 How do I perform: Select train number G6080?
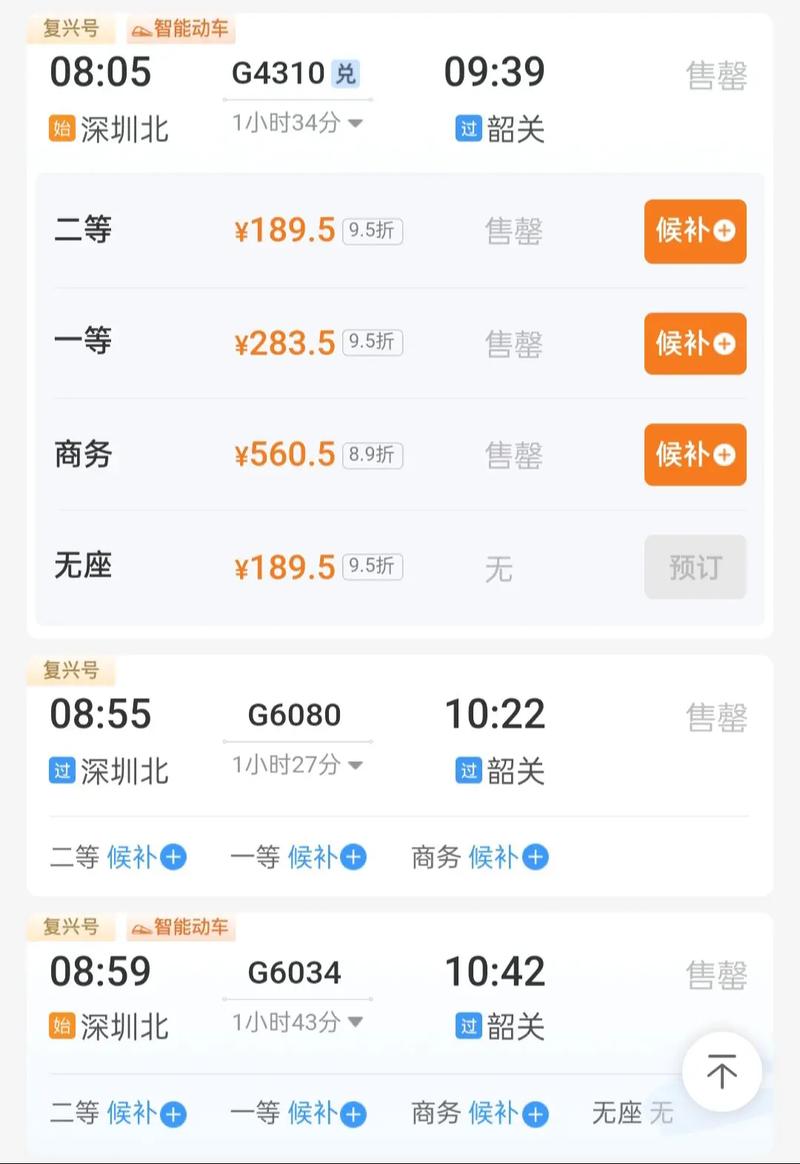(x=297, y=715)
